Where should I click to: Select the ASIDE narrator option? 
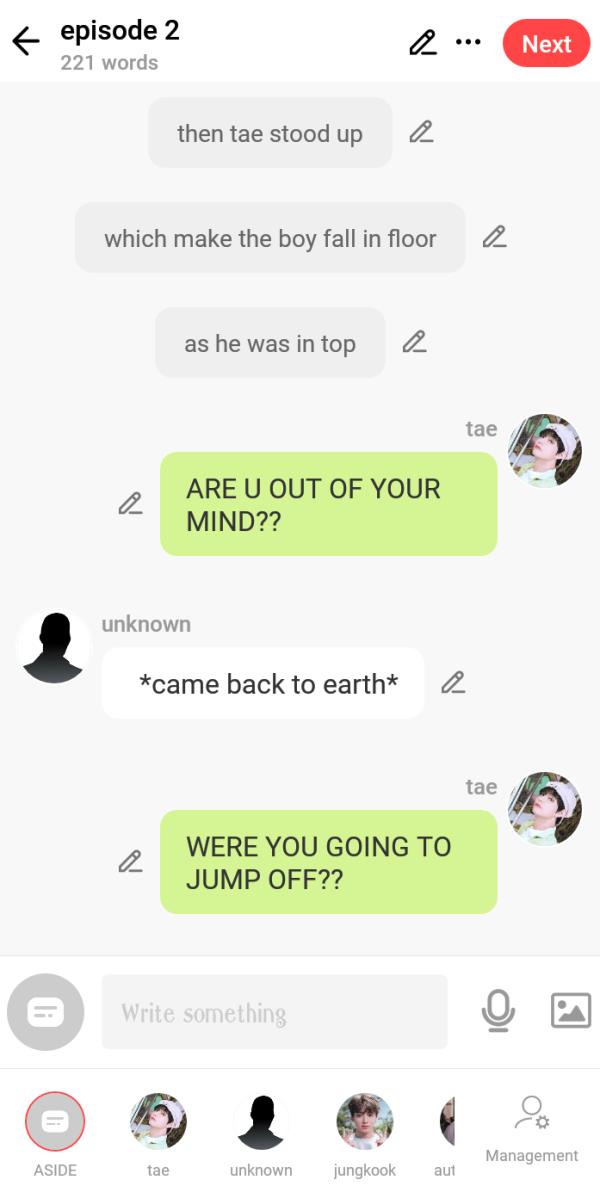(x=55, y=1123)
